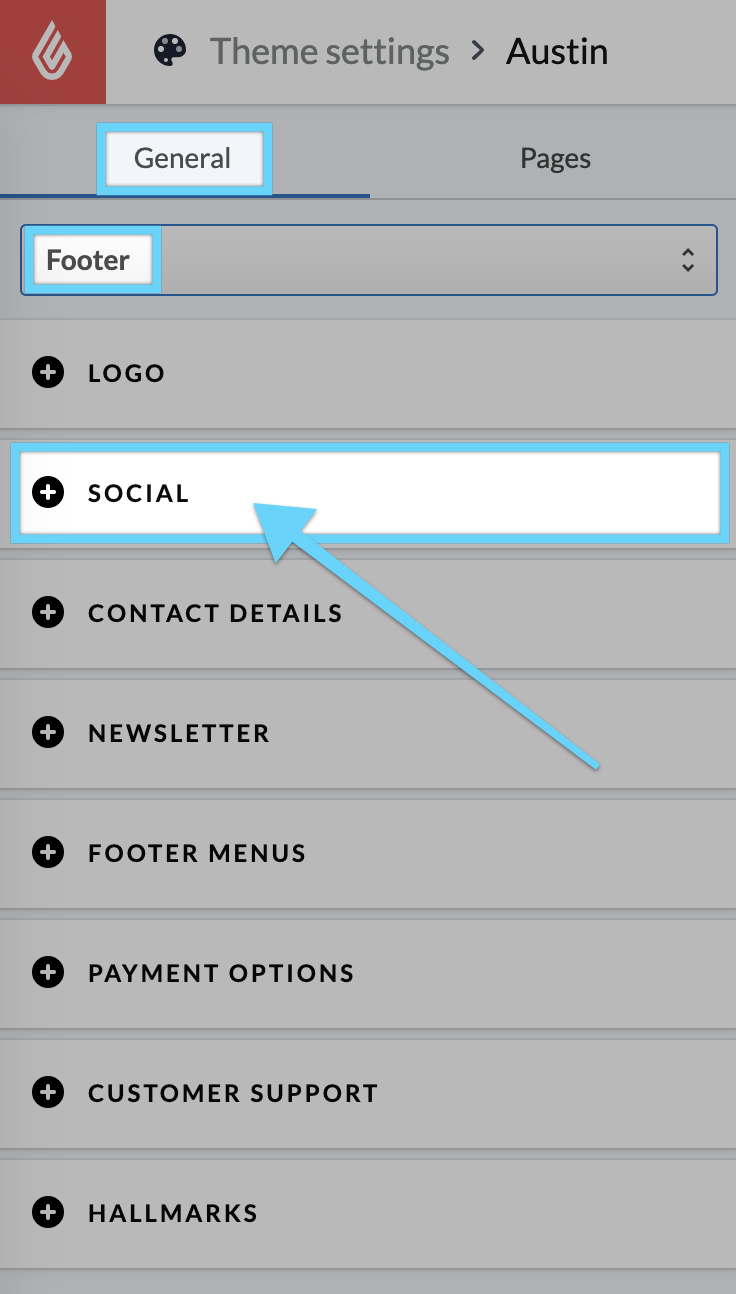
Task: Expand the Logo section
Action: 126,373
